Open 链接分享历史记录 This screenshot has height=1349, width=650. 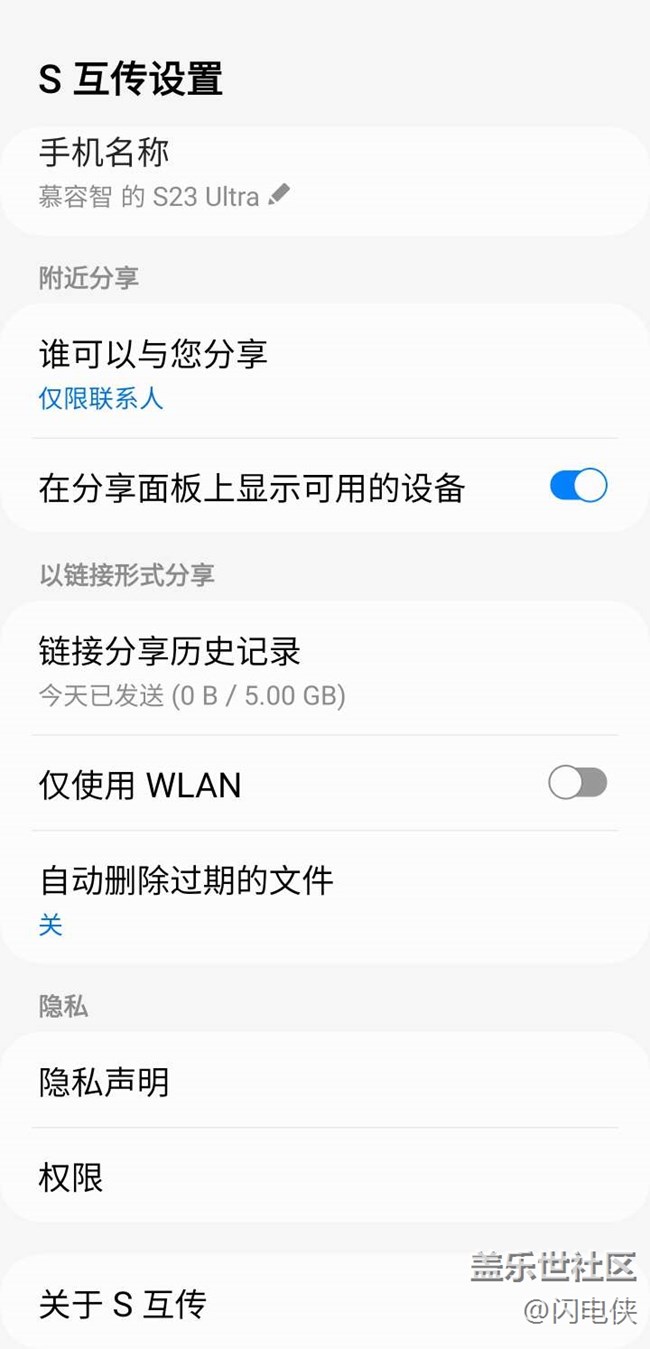click(x=324, y=670)
